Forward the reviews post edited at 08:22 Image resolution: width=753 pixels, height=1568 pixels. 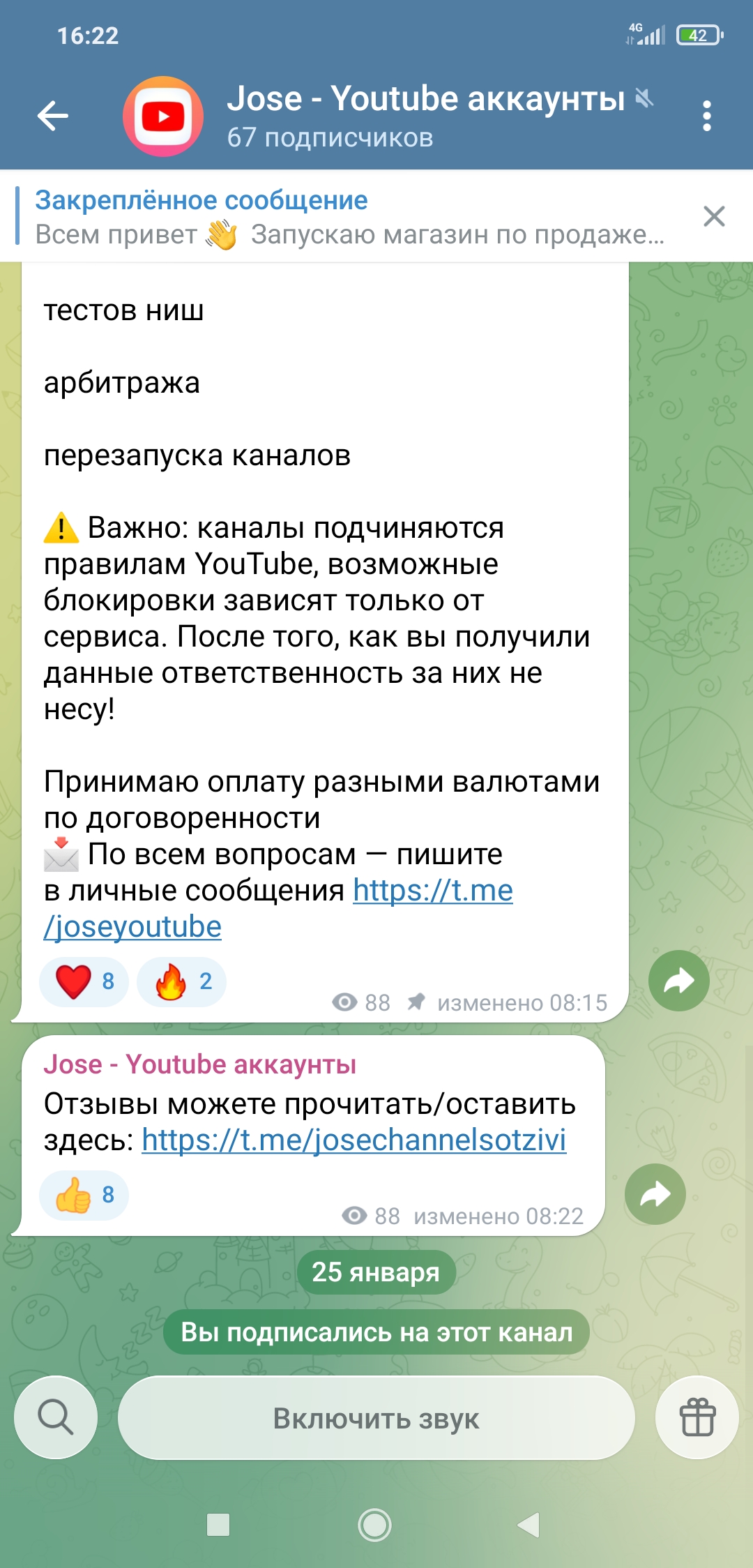coord(655,1194)
